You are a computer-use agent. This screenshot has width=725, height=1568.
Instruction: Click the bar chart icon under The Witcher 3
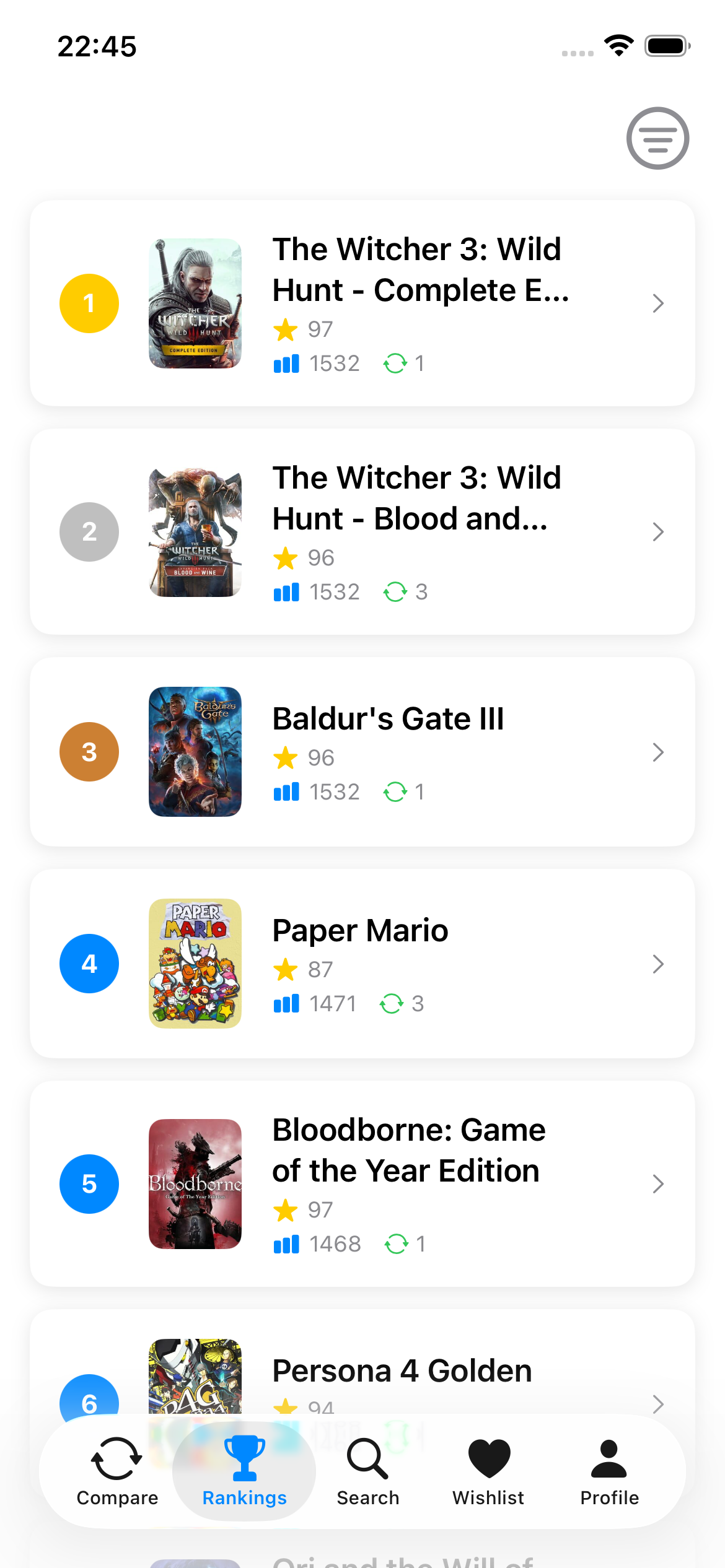point(286,364)
